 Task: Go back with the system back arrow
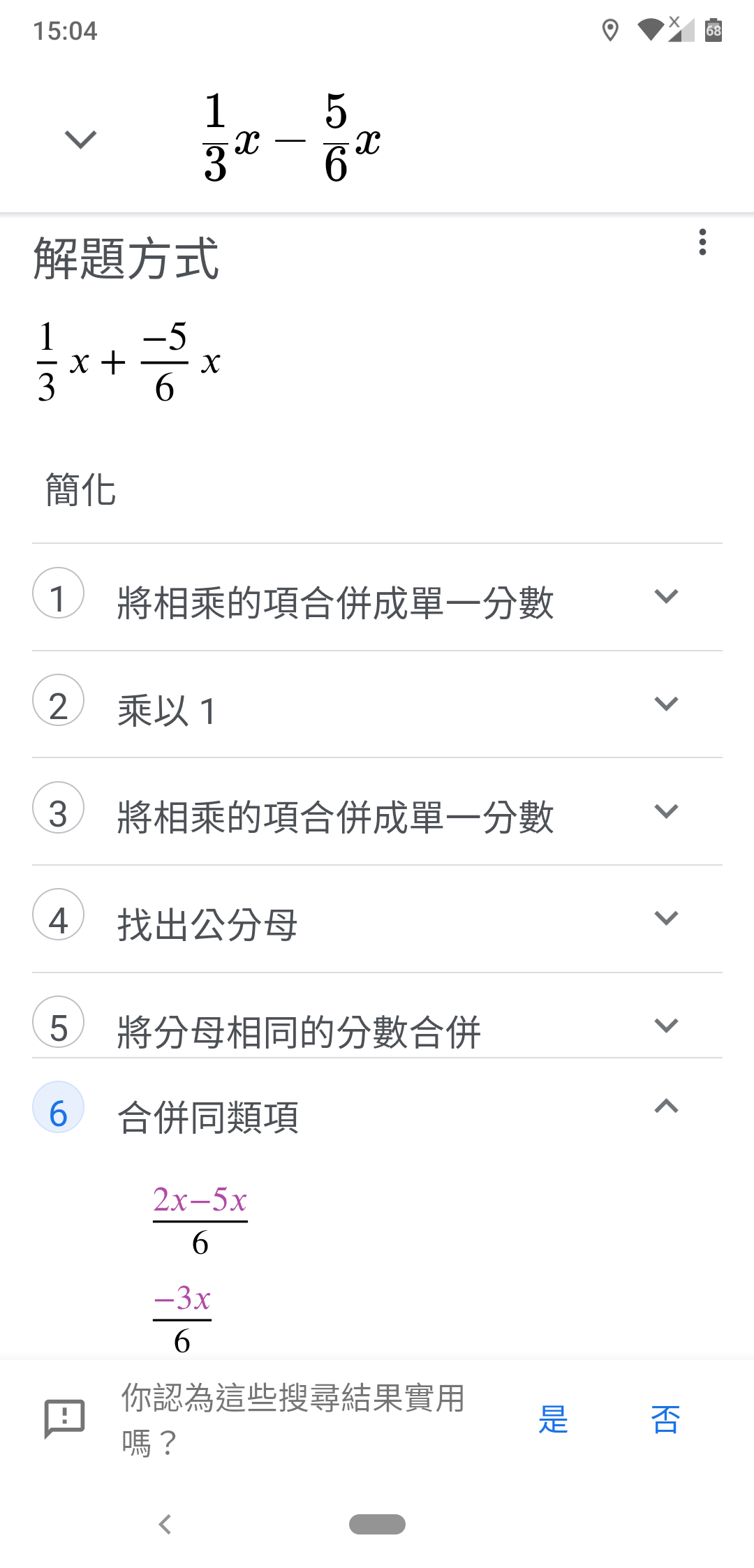(165, 1524)
